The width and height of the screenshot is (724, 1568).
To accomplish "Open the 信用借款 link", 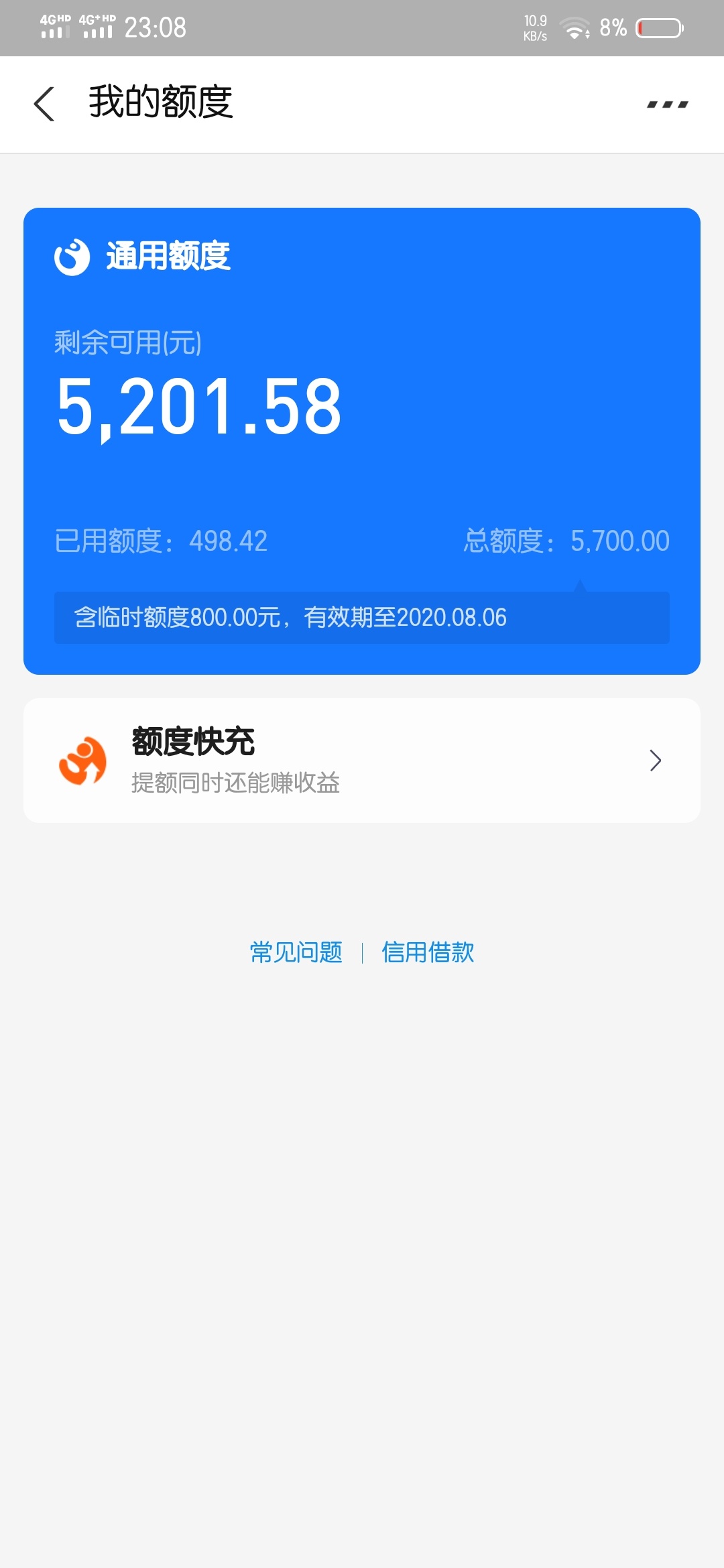I will pos(428,952).
